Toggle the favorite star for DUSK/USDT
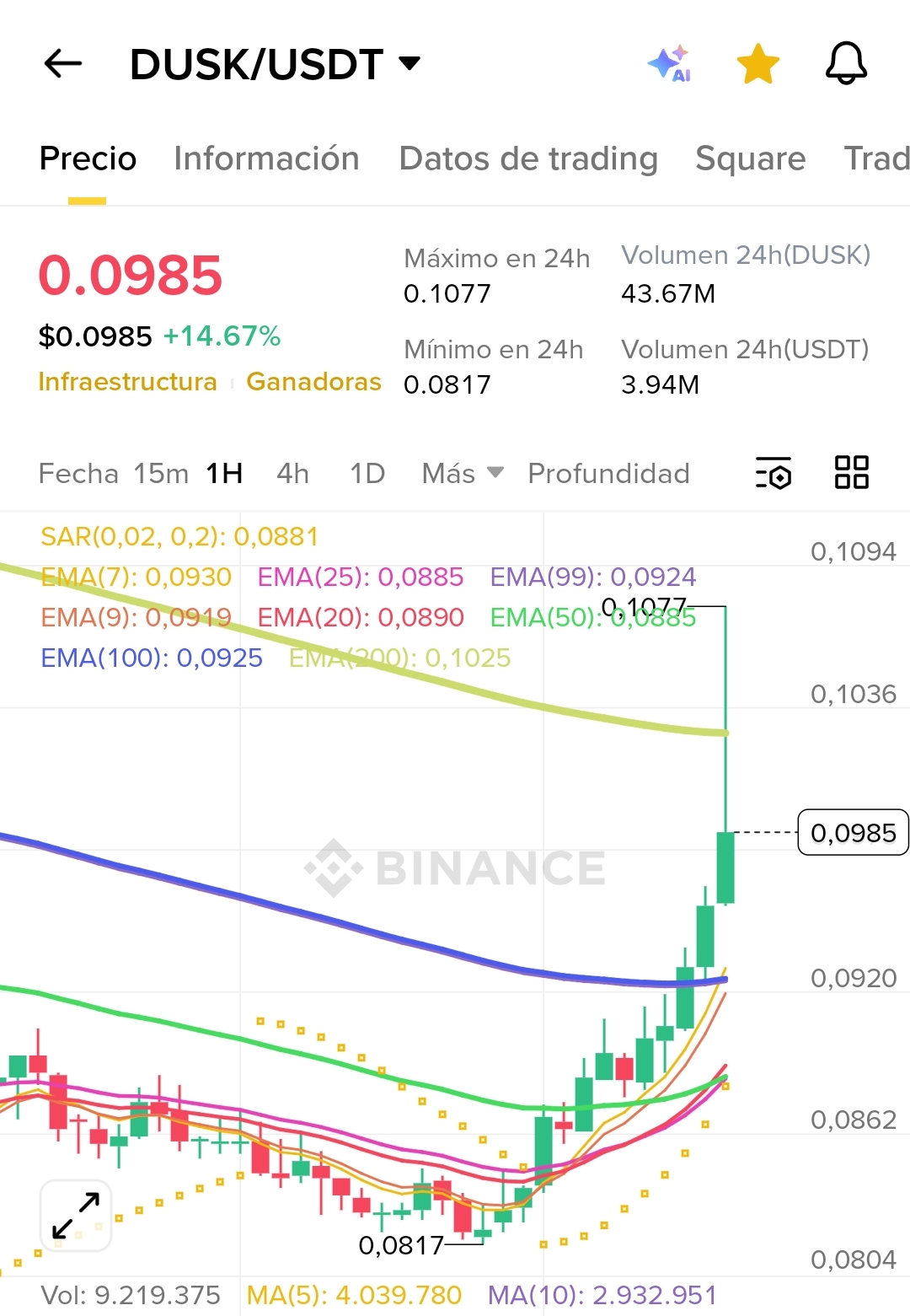This screenshot has width=910, height=1316. tap(757, 64)
